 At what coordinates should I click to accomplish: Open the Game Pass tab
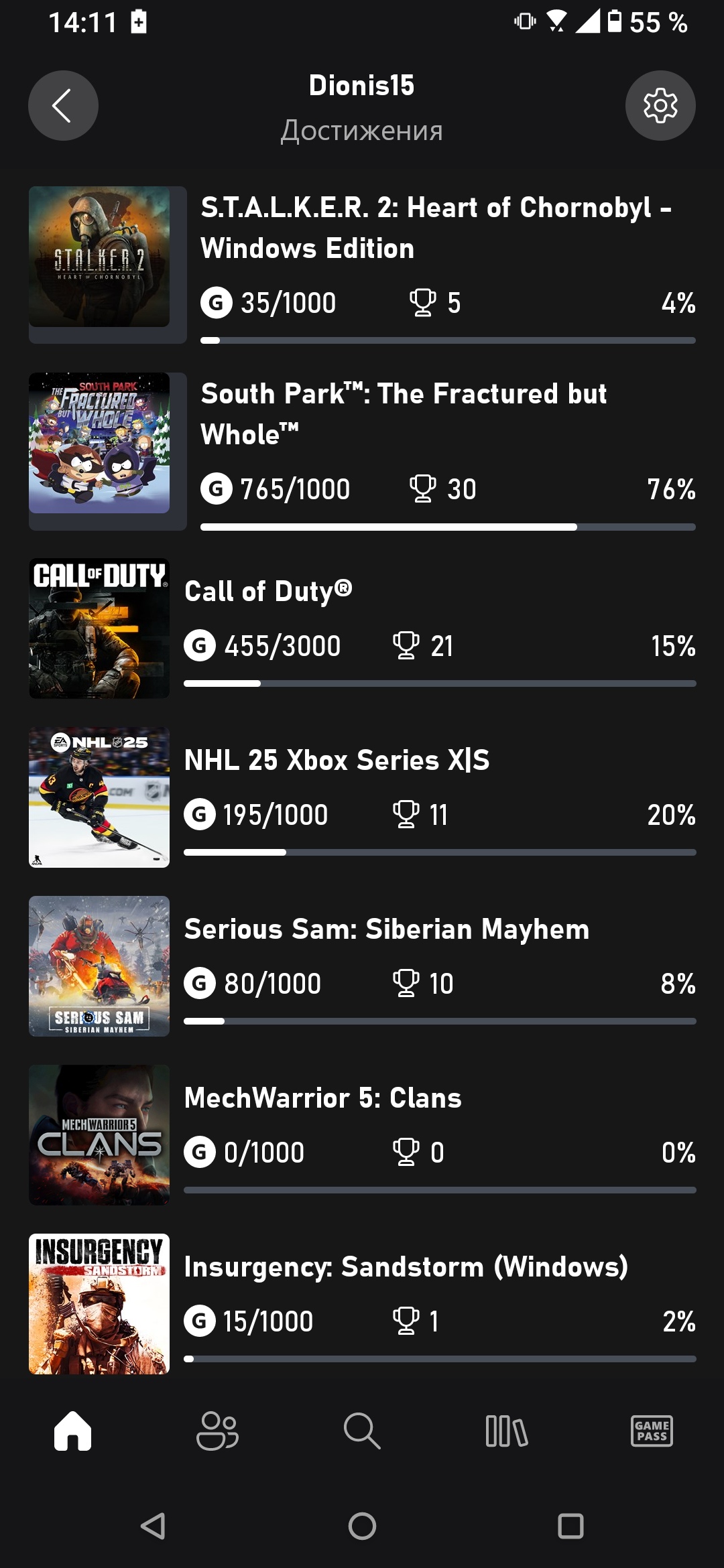652,1431
